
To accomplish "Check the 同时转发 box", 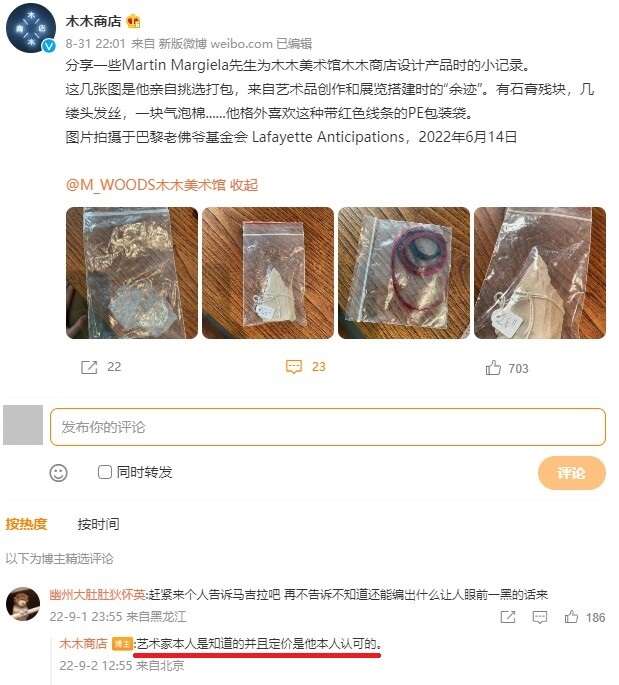I will 105,472.
